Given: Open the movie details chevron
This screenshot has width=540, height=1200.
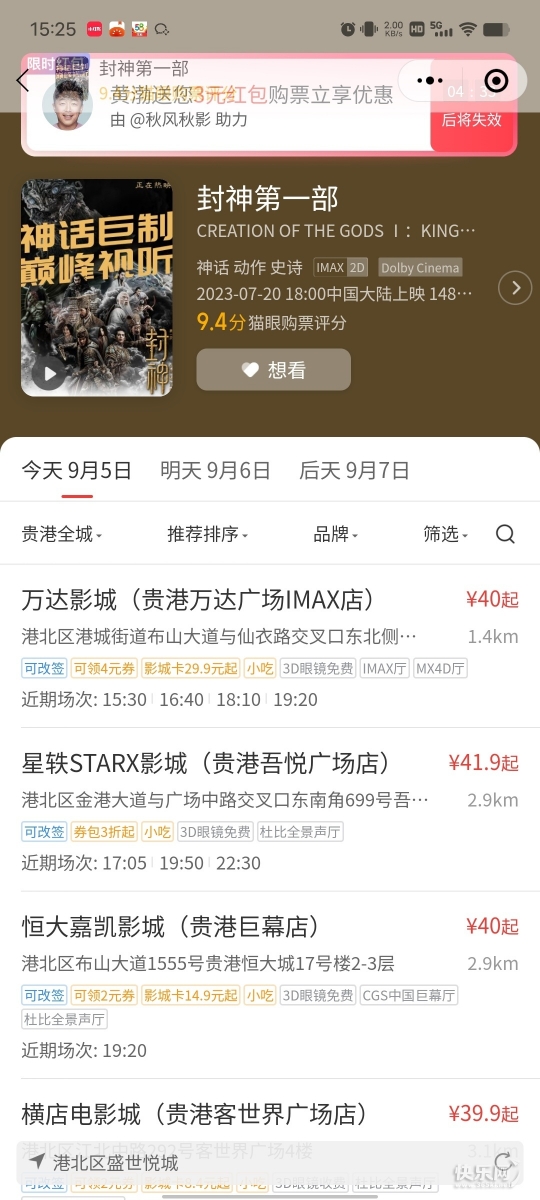Looking at the screenshot, I should (515, 288).
